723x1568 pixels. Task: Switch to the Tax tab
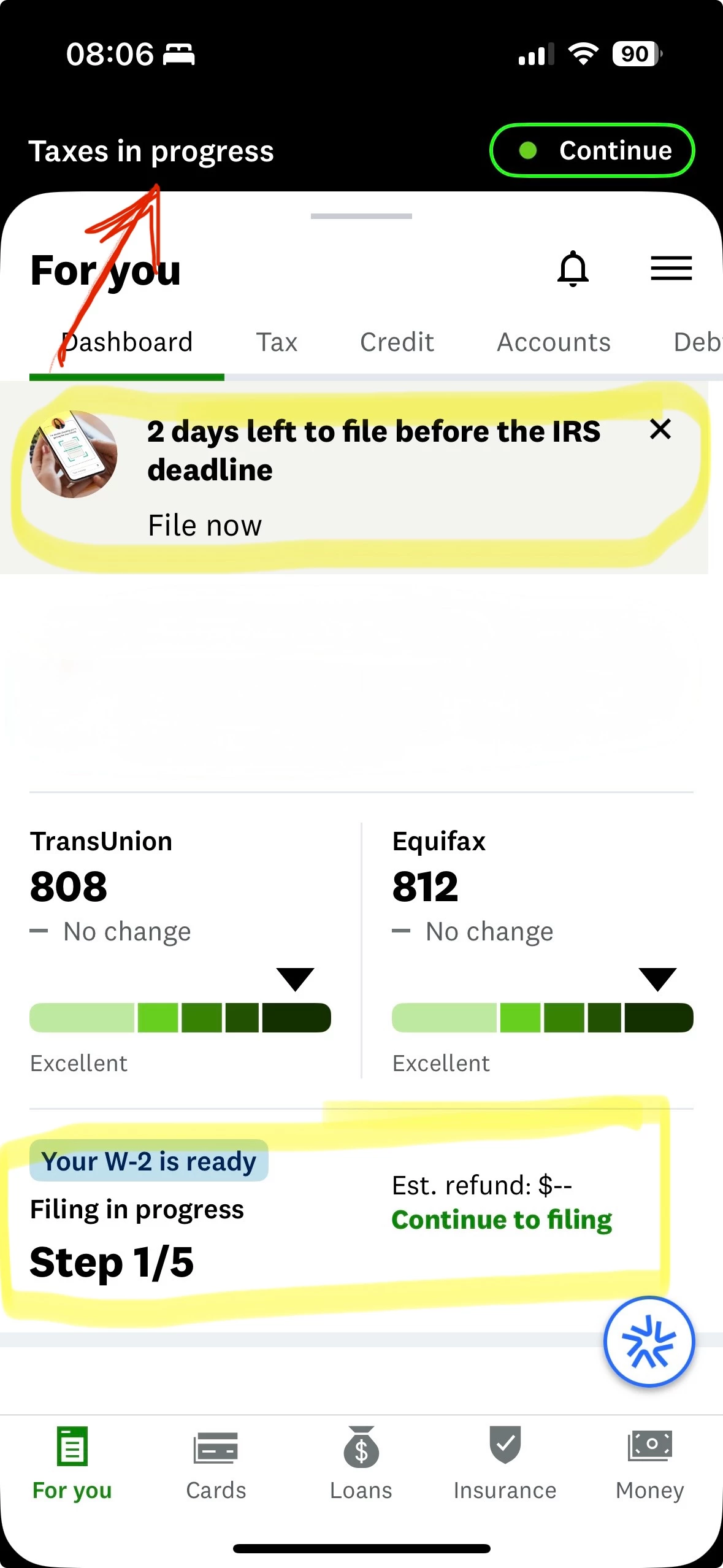click(x=277, y=342)
